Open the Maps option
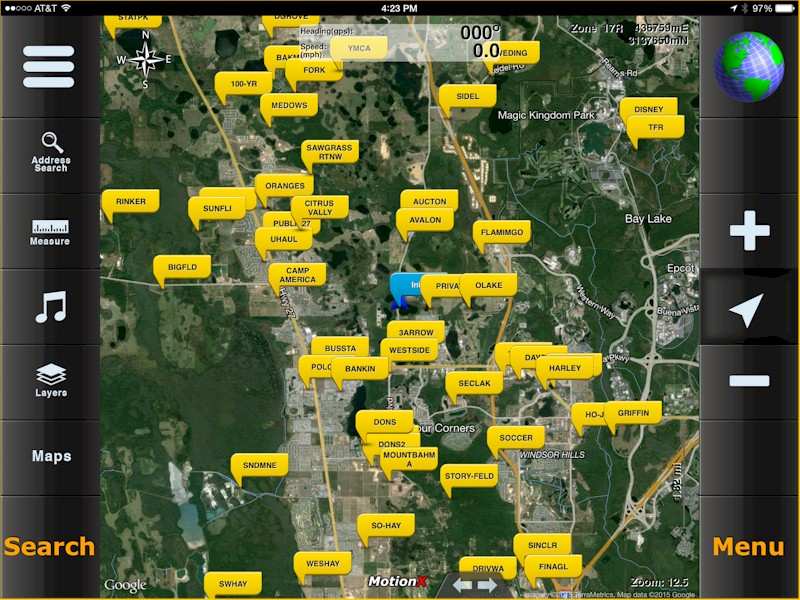The height and width of the screenshot is (600, 800). (51, 456)
